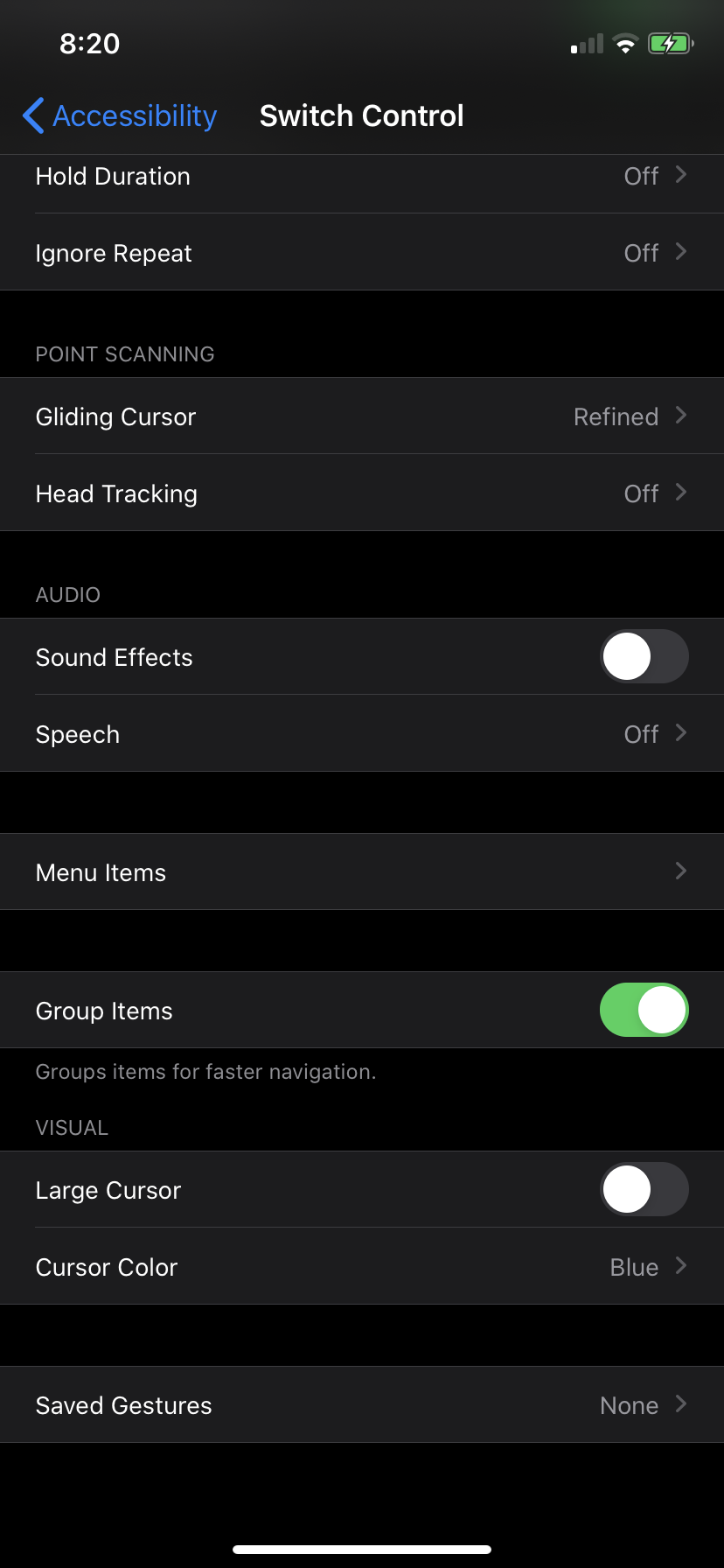
Task: Open Saved Gestures
Action: coord(362,1405)
